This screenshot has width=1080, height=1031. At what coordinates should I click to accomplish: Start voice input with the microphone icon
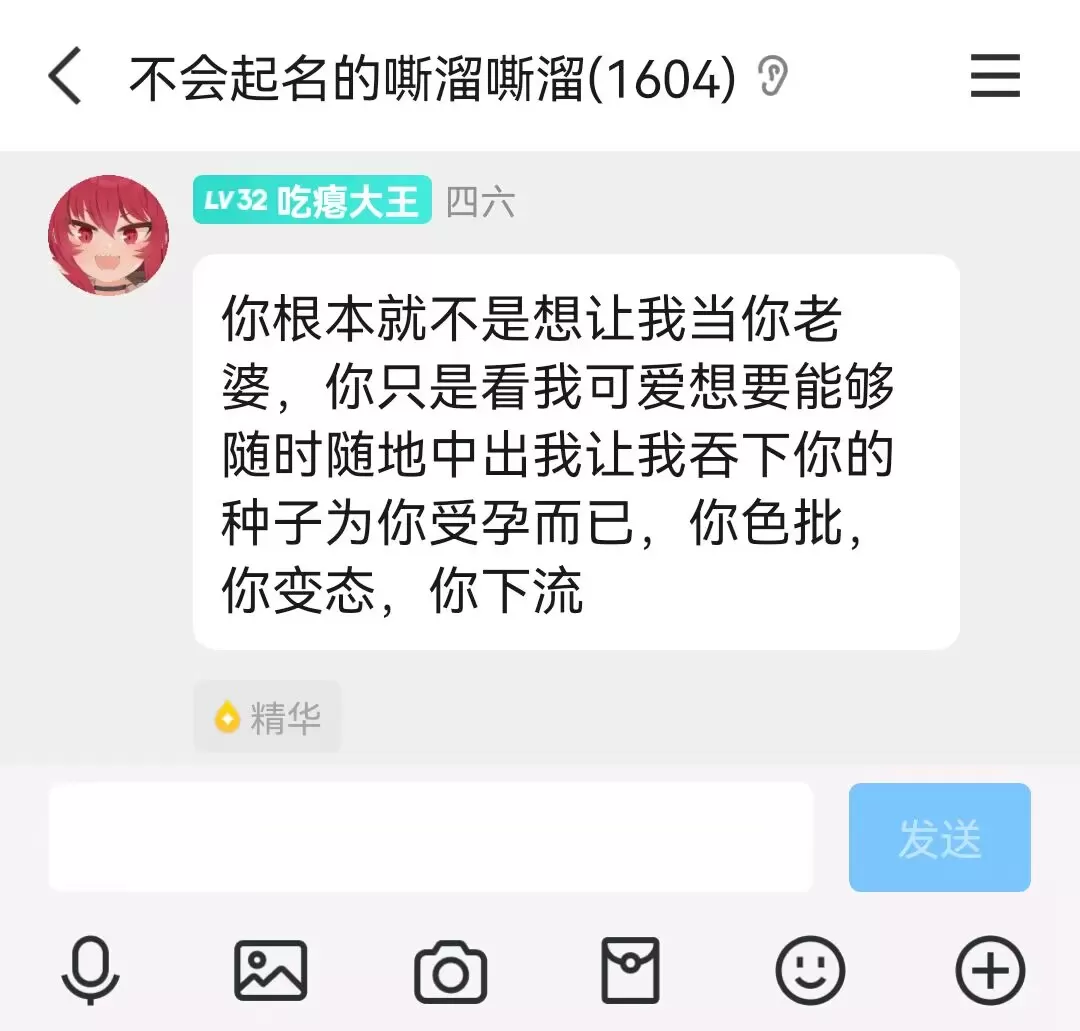coord(91,970)
